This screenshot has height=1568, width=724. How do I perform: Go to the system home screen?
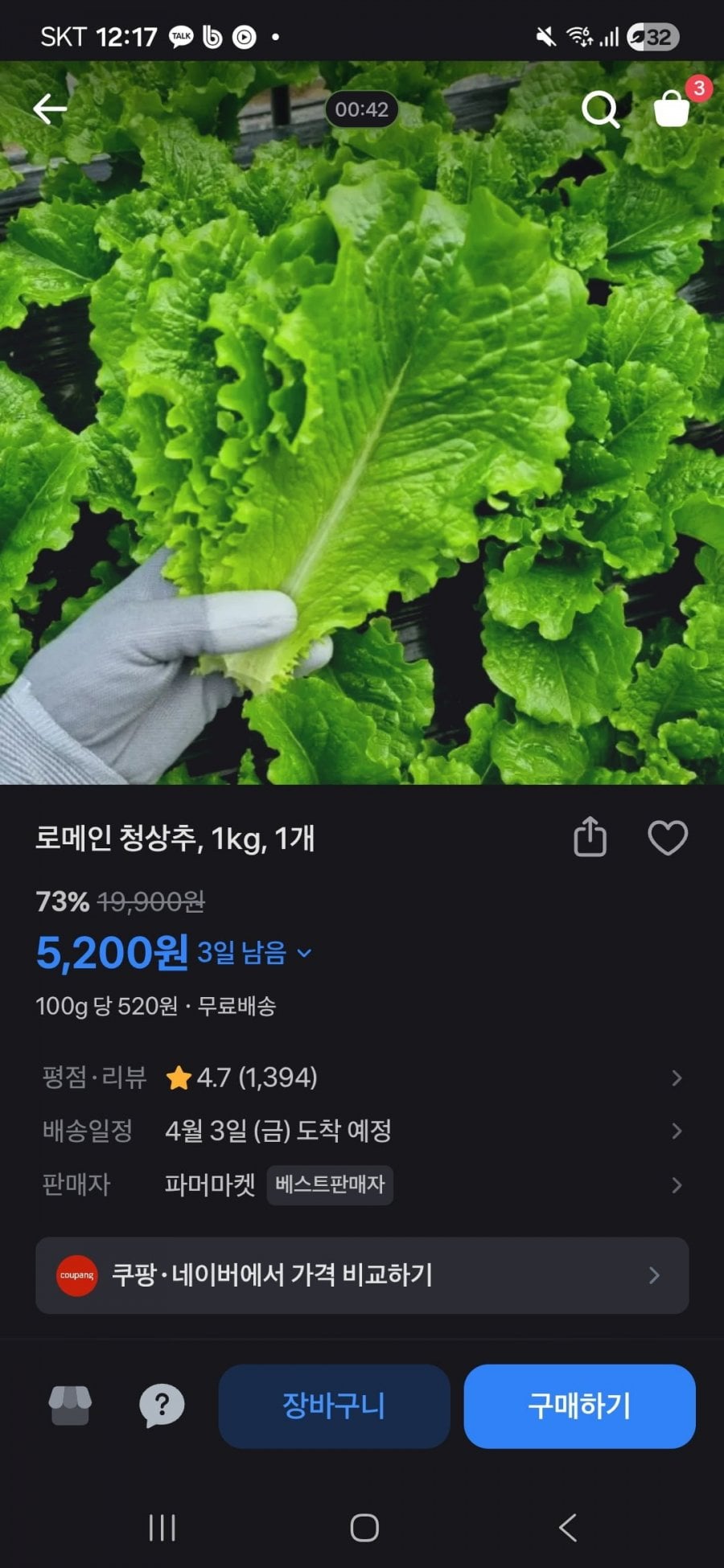point(364,1528)
